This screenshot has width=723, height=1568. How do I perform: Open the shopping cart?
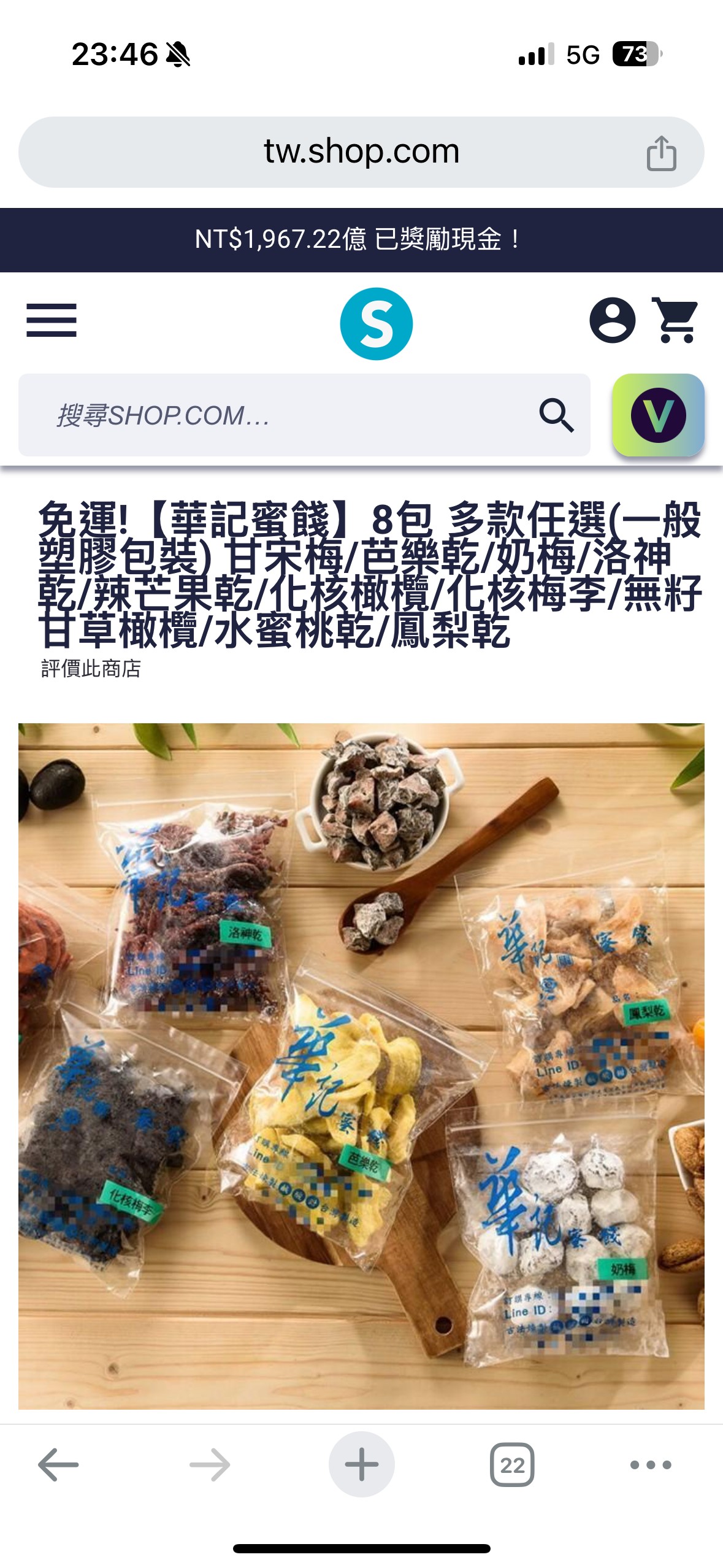coord(675,320)
